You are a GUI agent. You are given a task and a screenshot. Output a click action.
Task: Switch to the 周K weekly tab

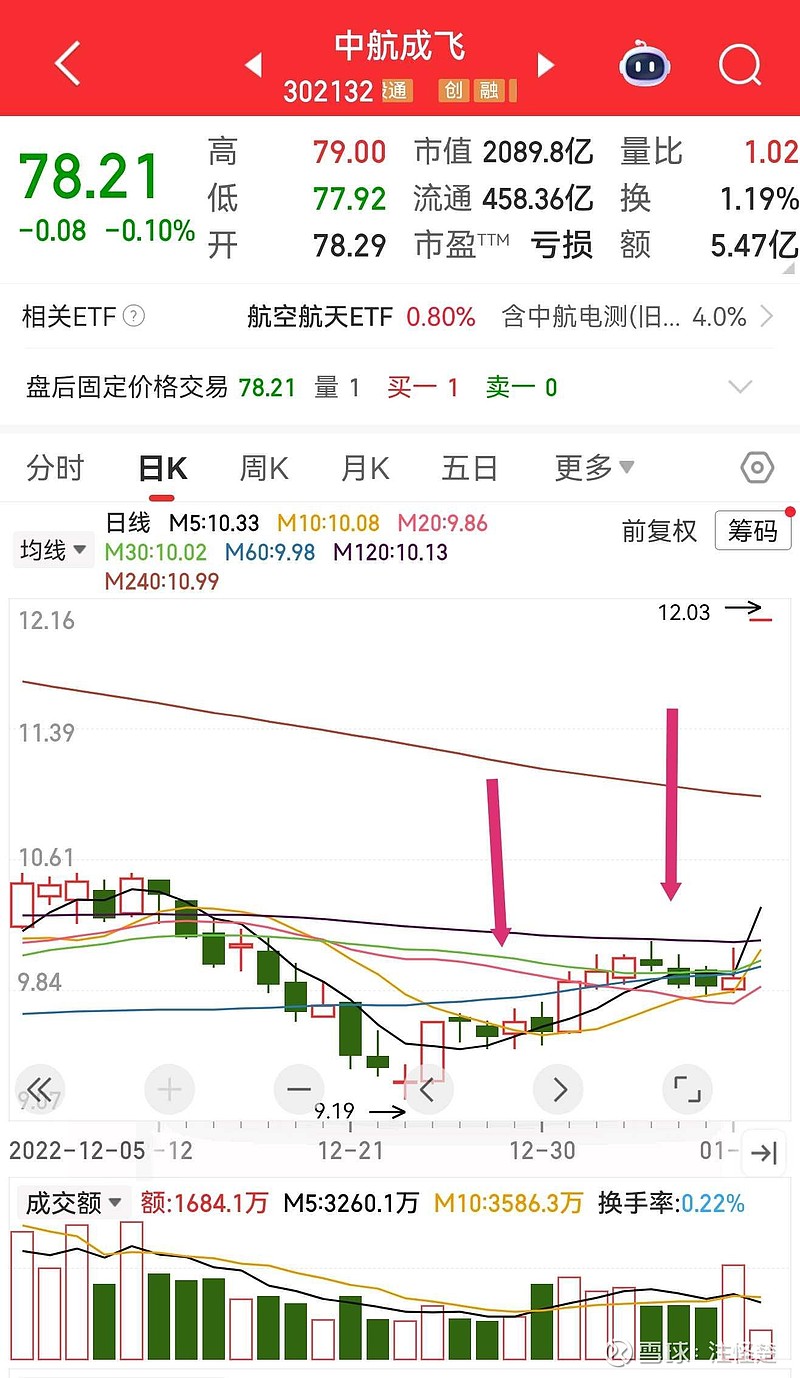coord(262,467)
